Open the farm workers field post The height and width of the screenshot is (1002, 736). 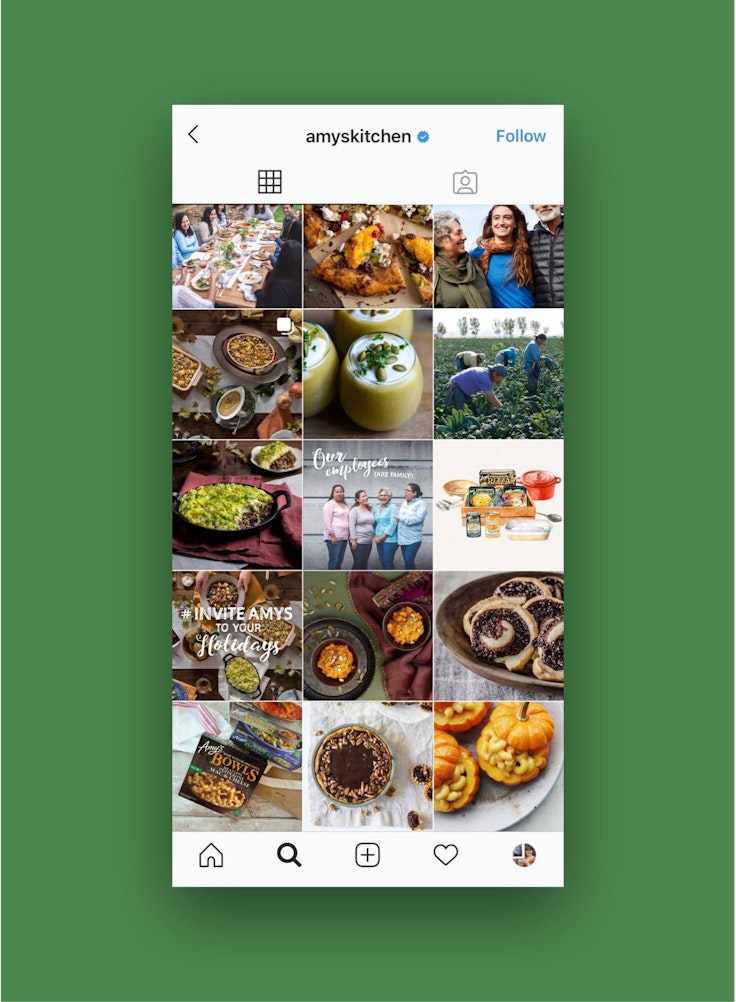click(x=499, y=374)
